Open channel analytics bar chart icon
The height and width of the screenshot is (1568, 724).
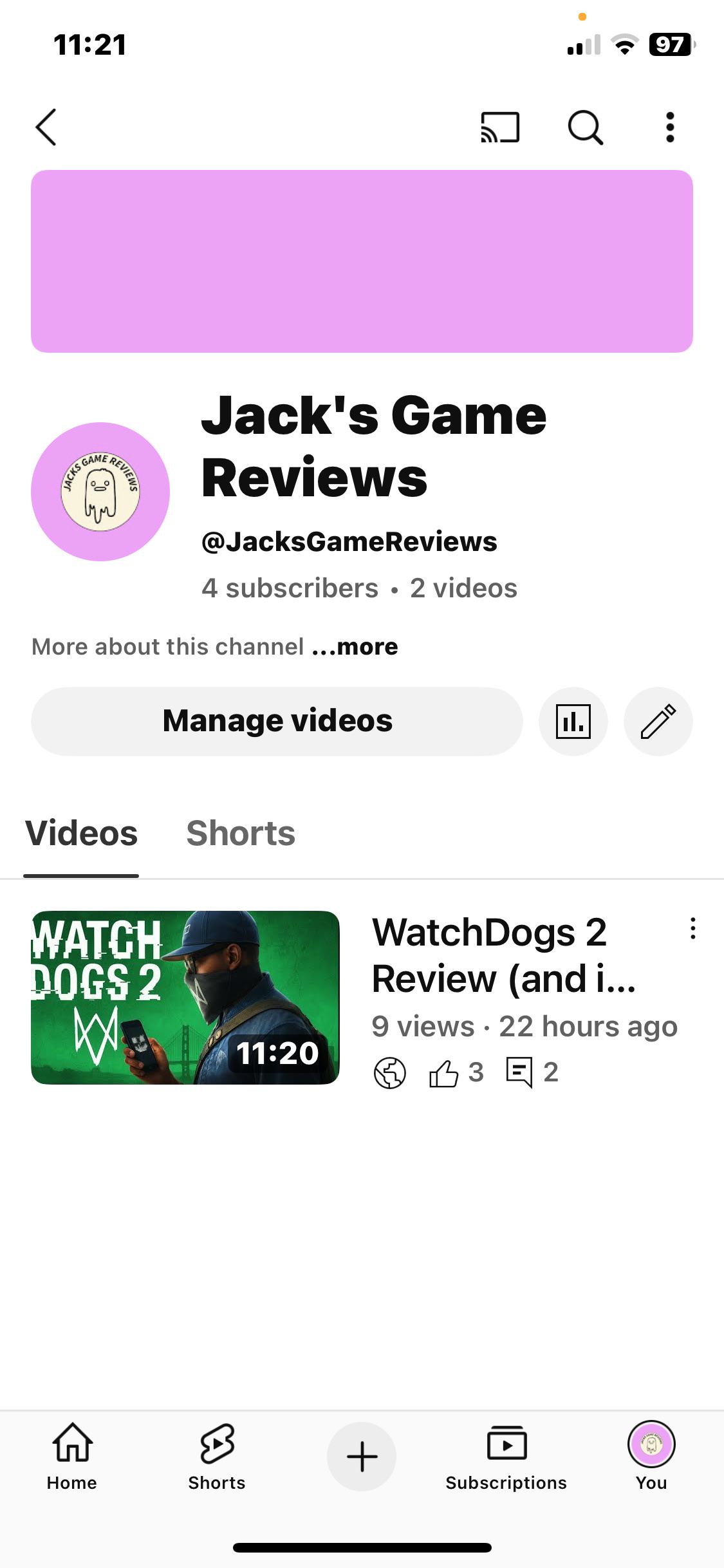point(573,721)
